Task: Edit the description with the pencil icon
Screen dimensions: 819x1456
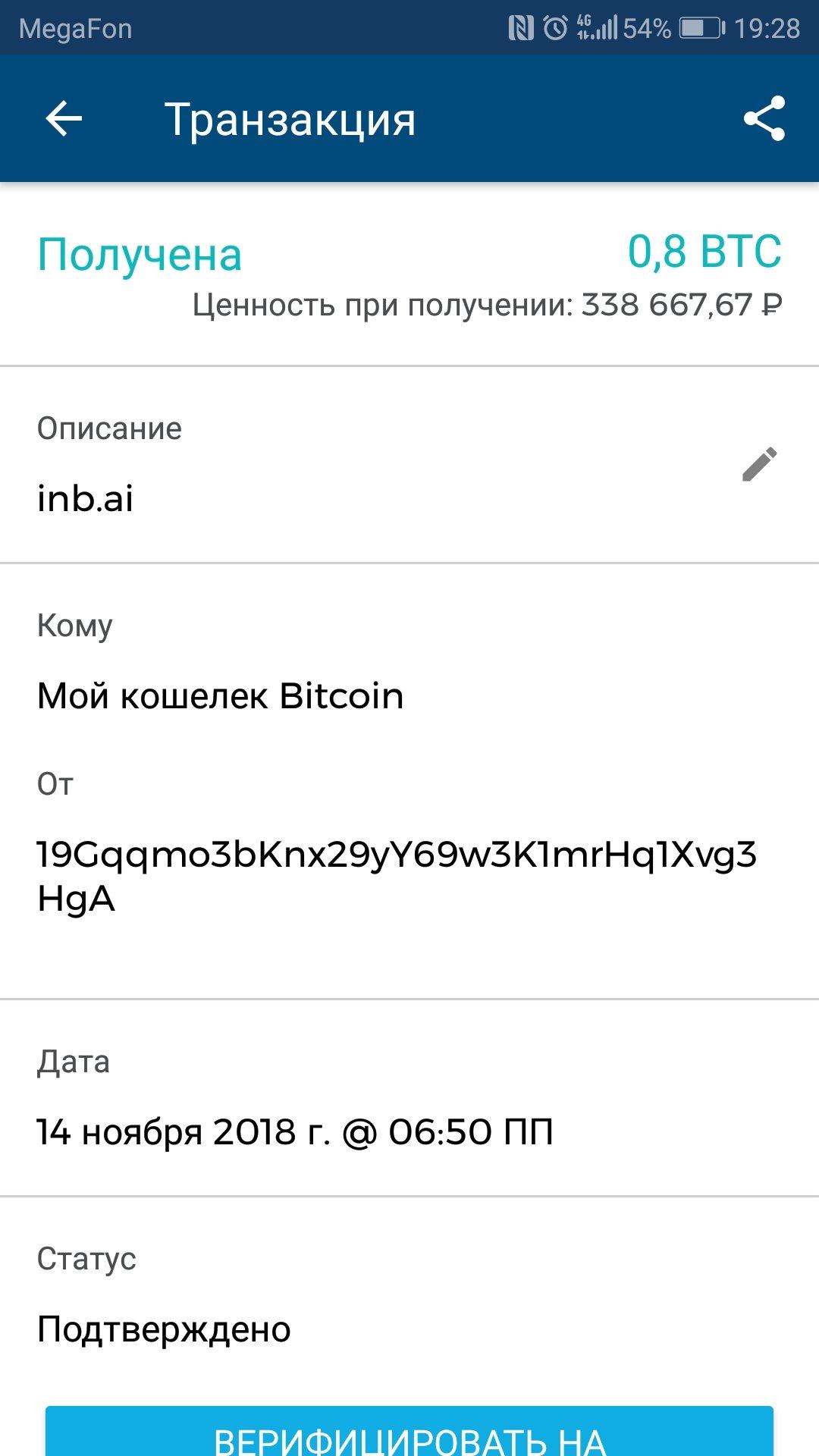Action: coord(760,463)
